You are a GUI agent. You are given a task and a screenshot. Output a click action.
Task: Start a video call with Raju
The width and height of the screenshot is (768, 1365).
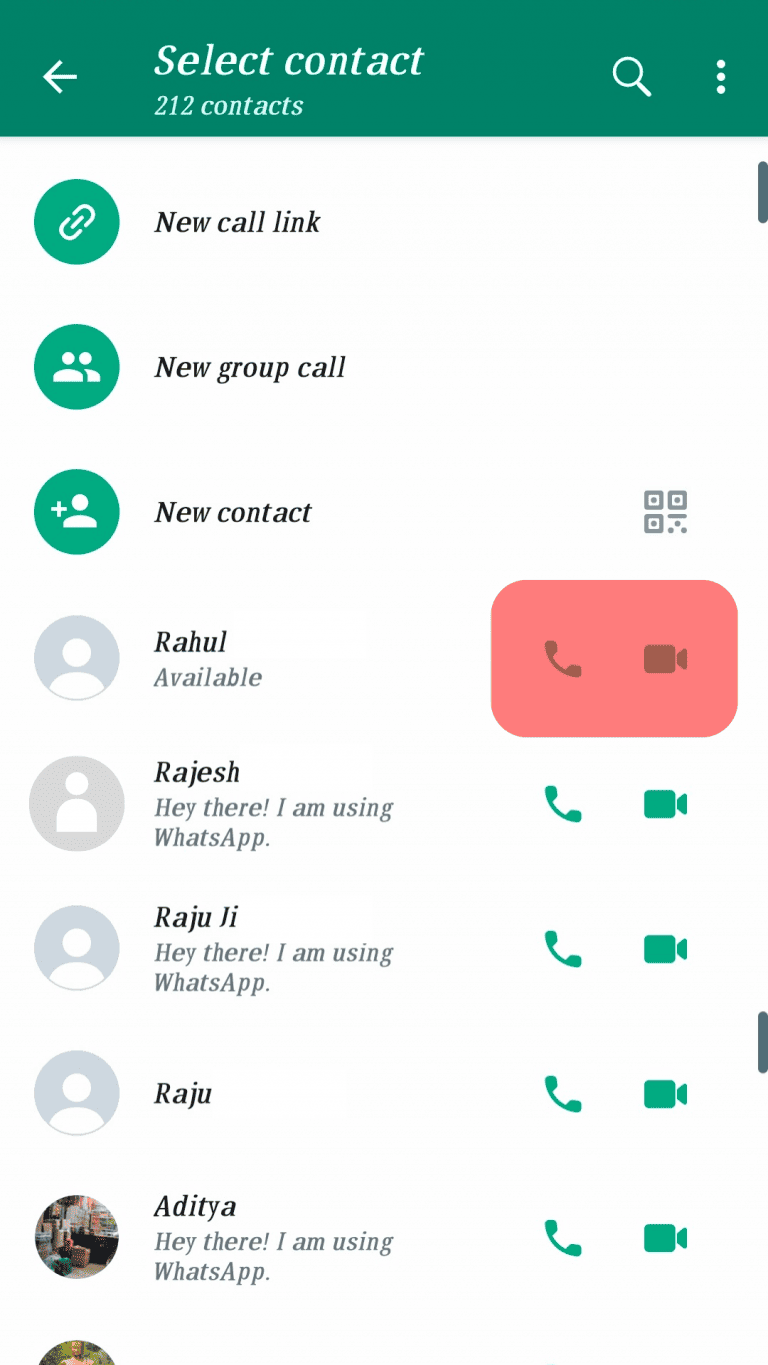pos(664,1093)
